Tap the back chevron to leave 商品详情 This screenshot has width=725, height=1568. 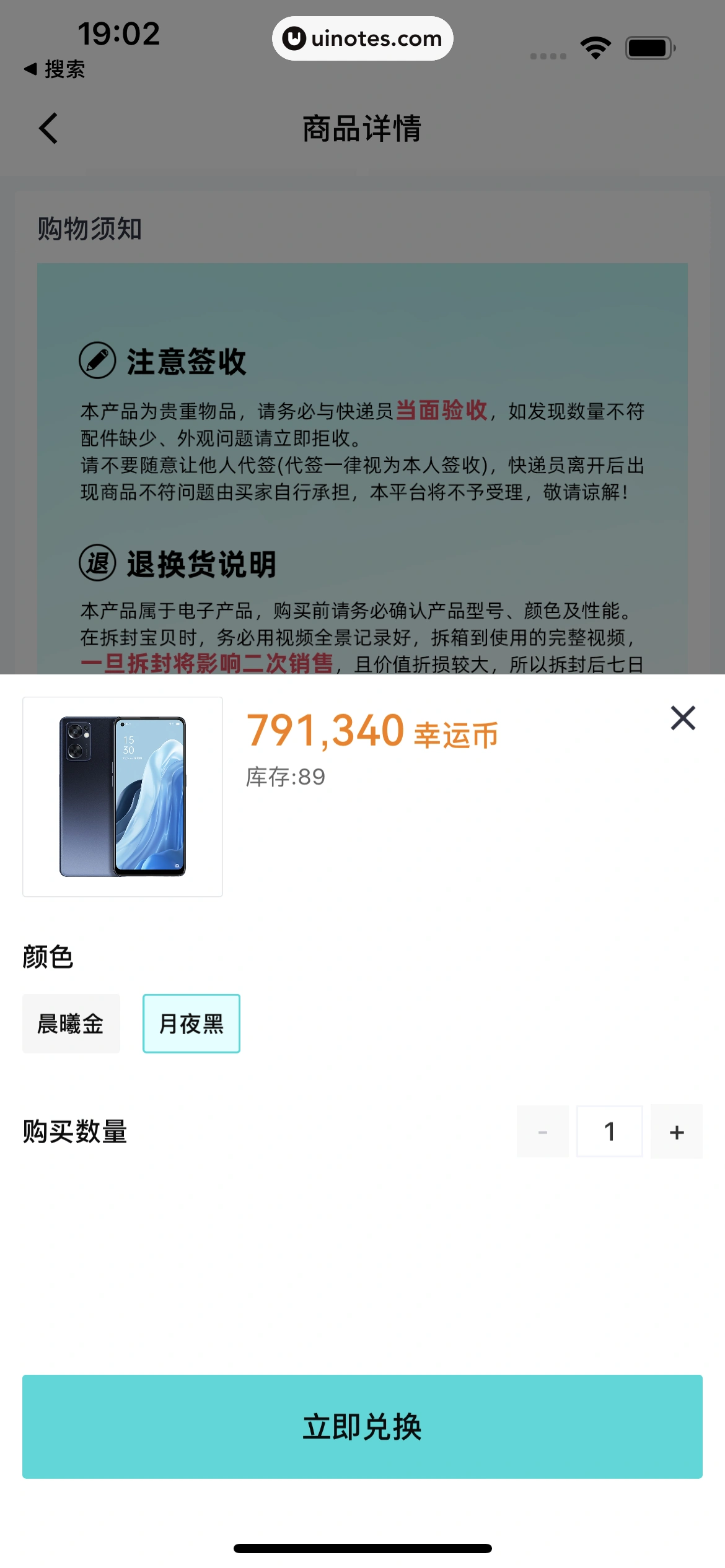click(x=48, y=128)
